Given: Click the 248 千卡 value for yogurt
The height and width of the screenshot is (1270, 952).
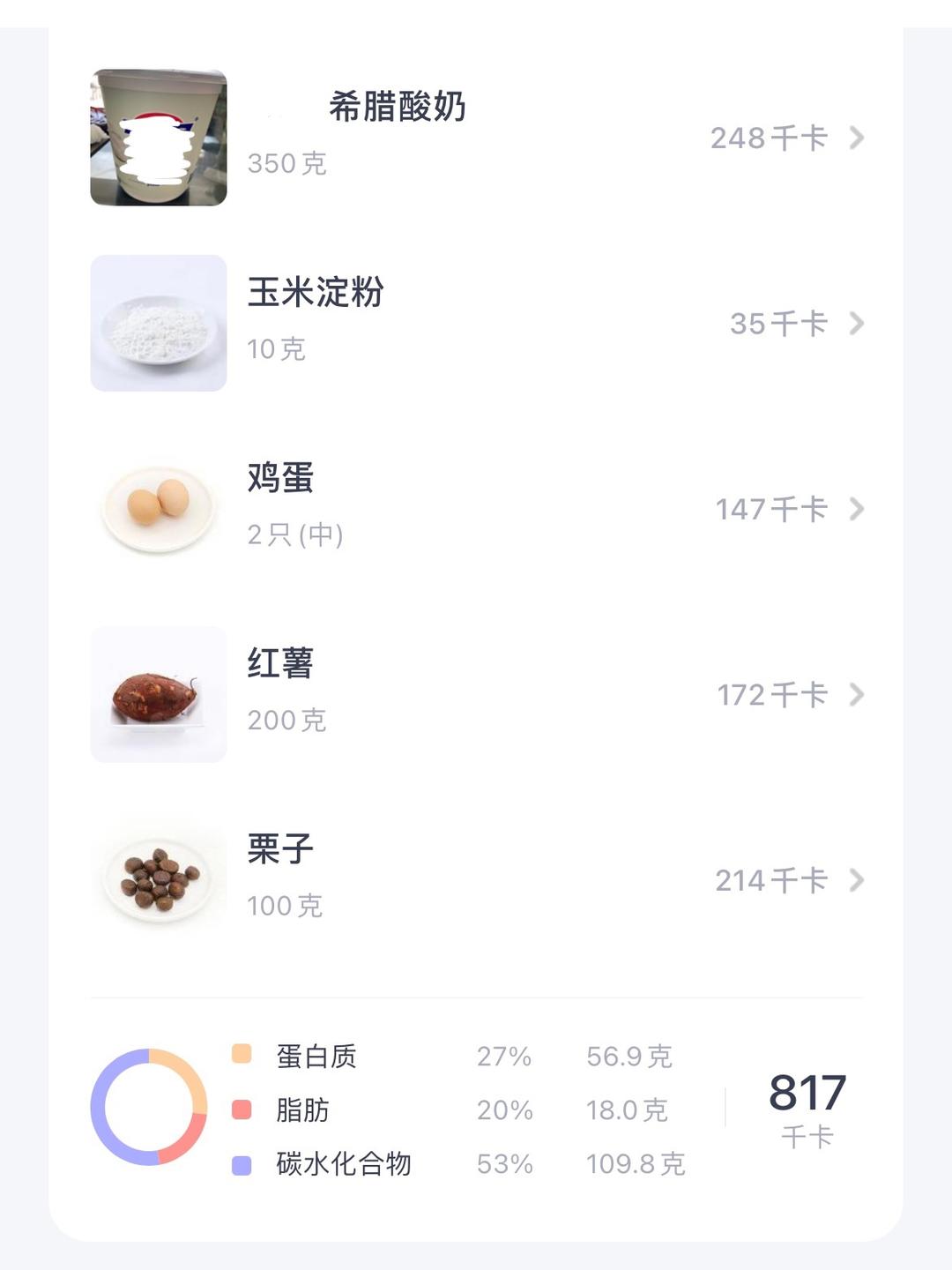Looking at the screenshot, I should coord(767,138).
